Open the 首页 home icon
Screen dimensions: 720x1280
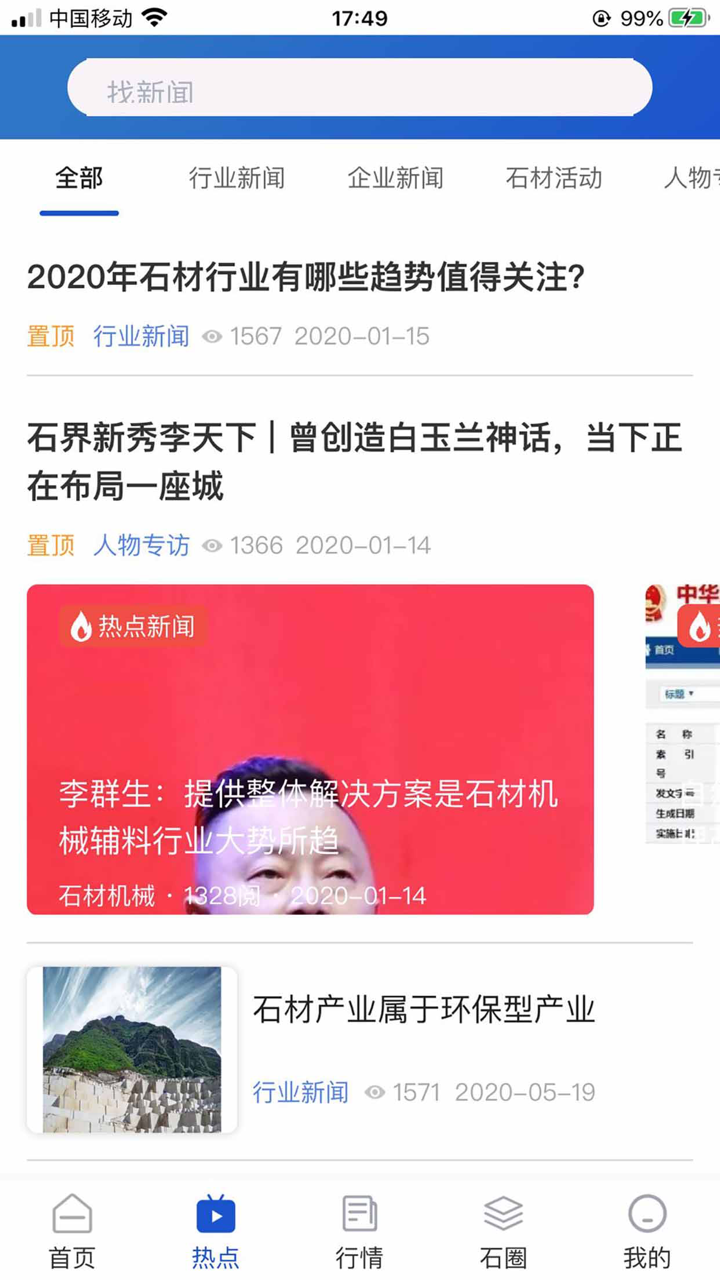pos(71,1216)
